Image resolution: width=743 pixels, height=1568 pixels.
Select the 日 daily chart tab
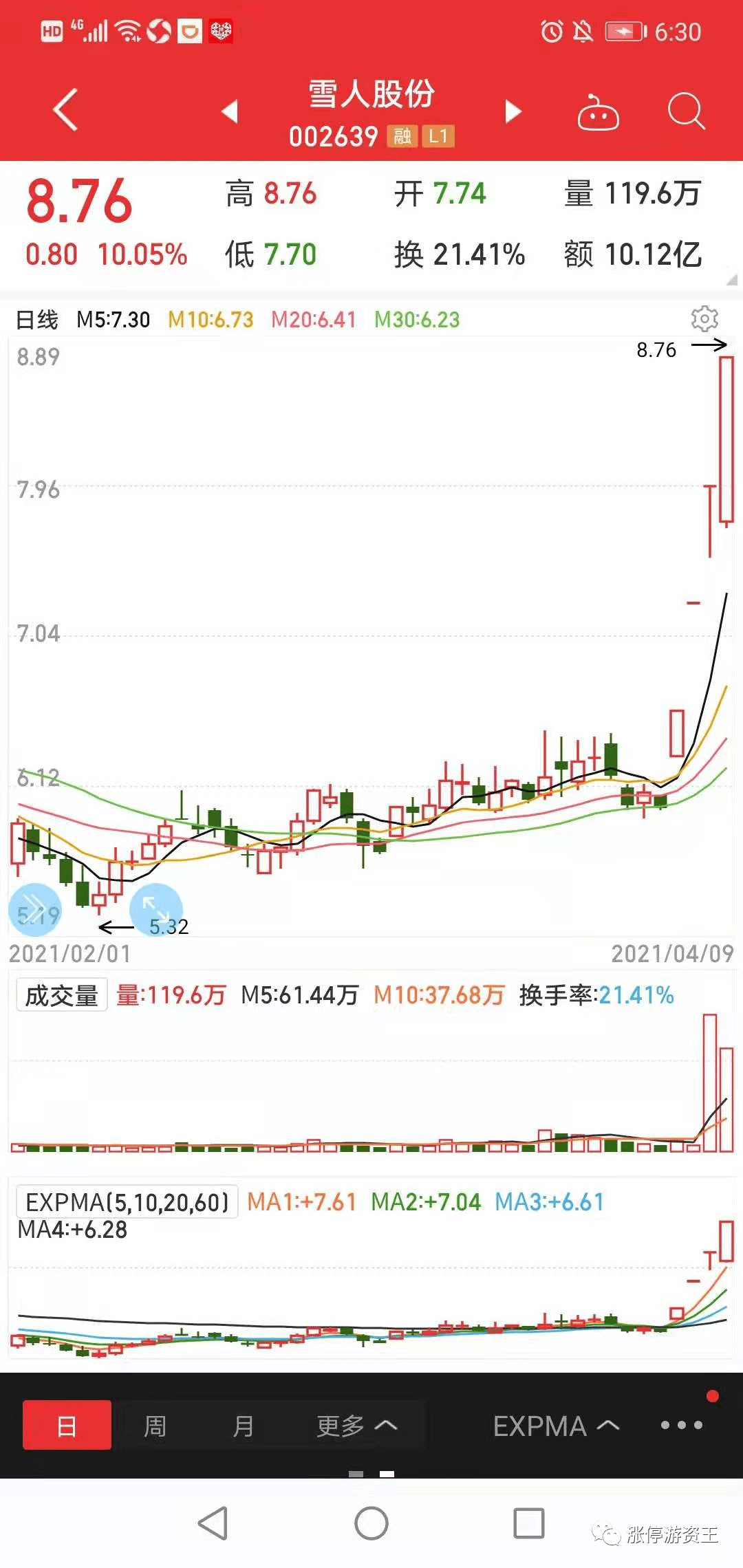[67, 1426]
